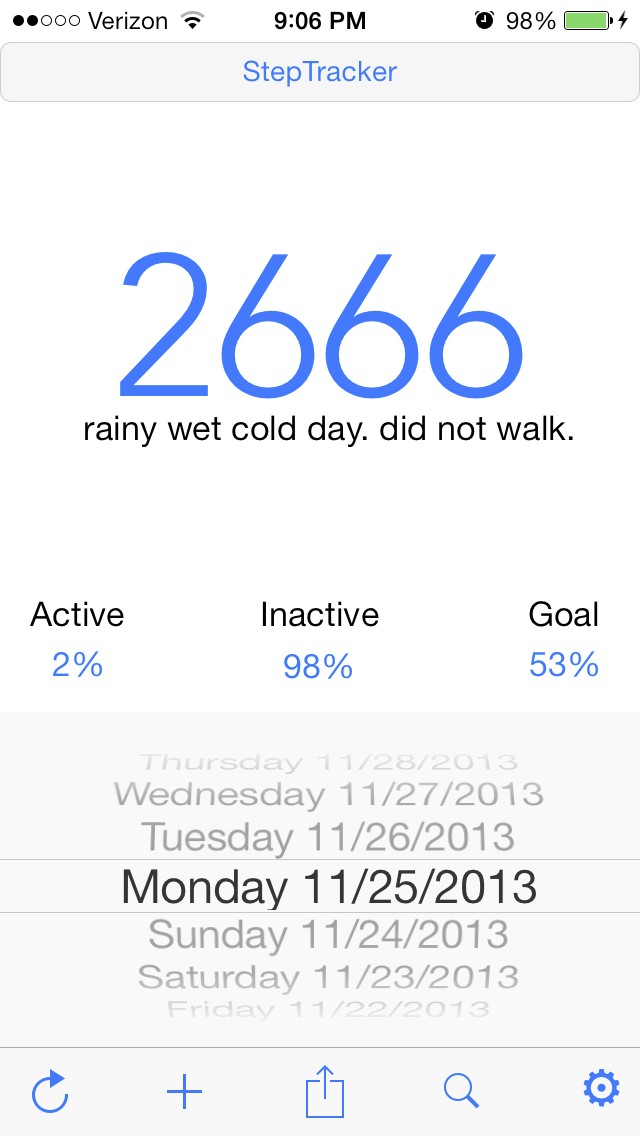The image size is (640, 1136).
Task: Open the search magnifier
Action: [462, 1090]
